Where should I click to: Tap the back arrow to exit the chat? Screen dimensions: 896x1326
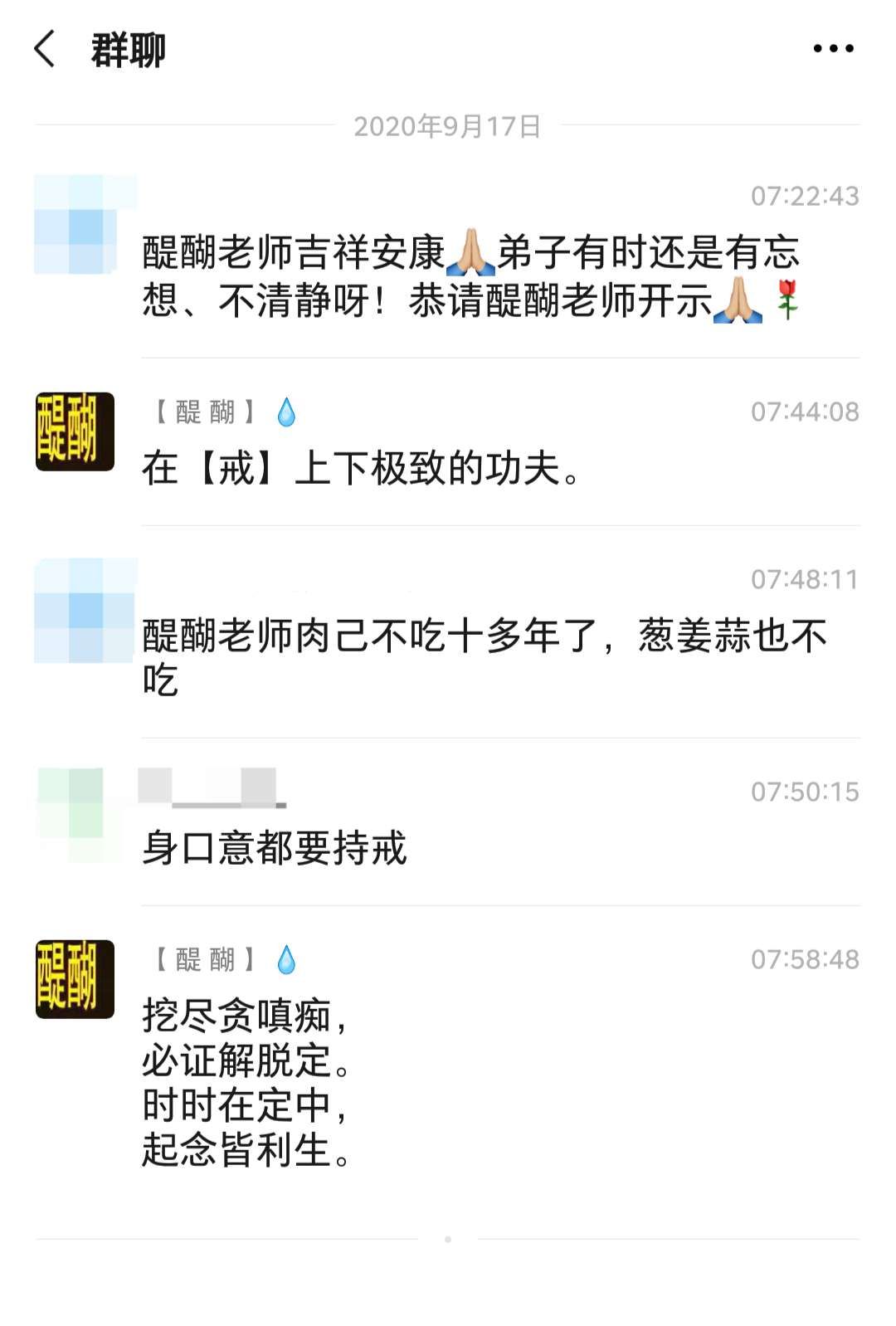click(x=43, y=50)
